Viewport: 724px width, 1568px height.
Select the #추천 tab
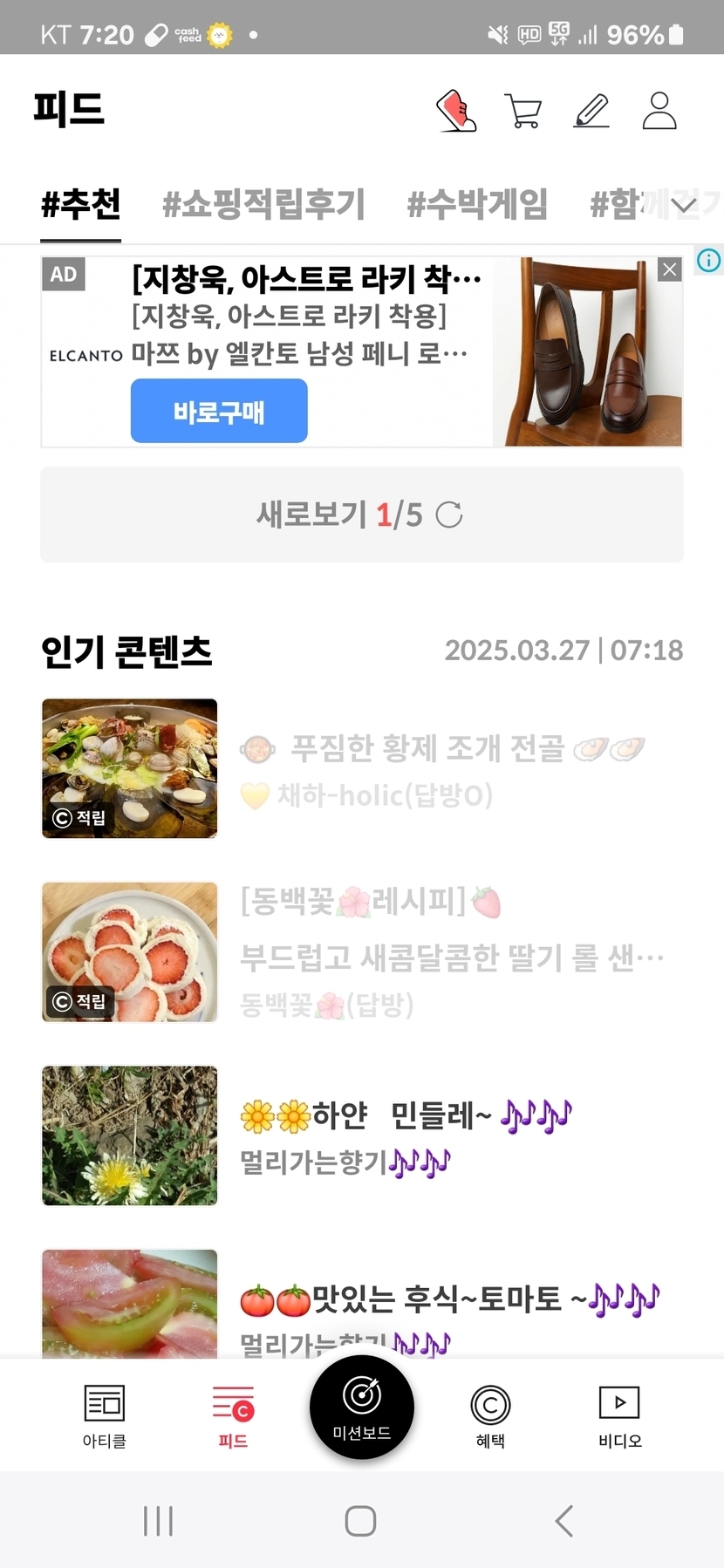click(x=81, y=204)
